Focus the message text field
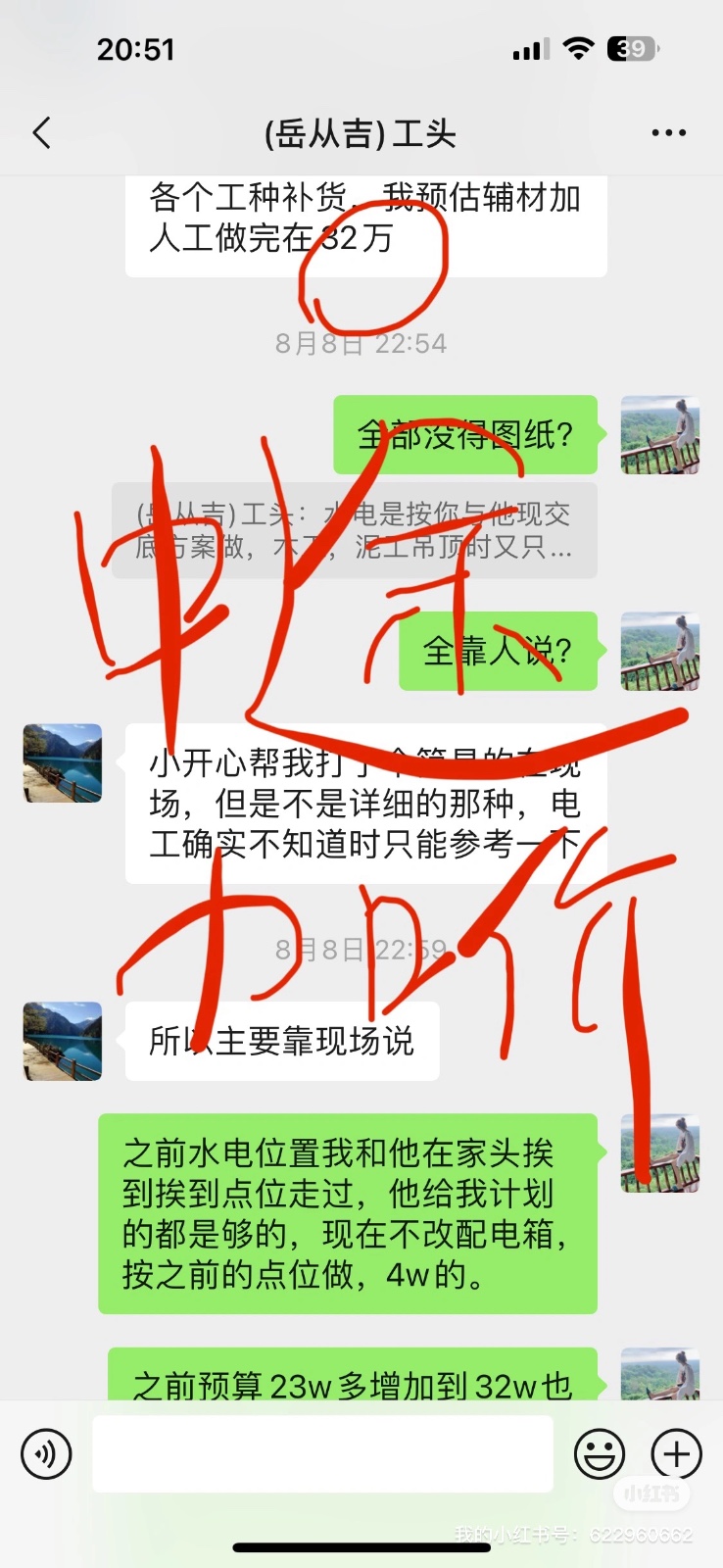The image size is (723, 1568). click(x=322, y=1454)
